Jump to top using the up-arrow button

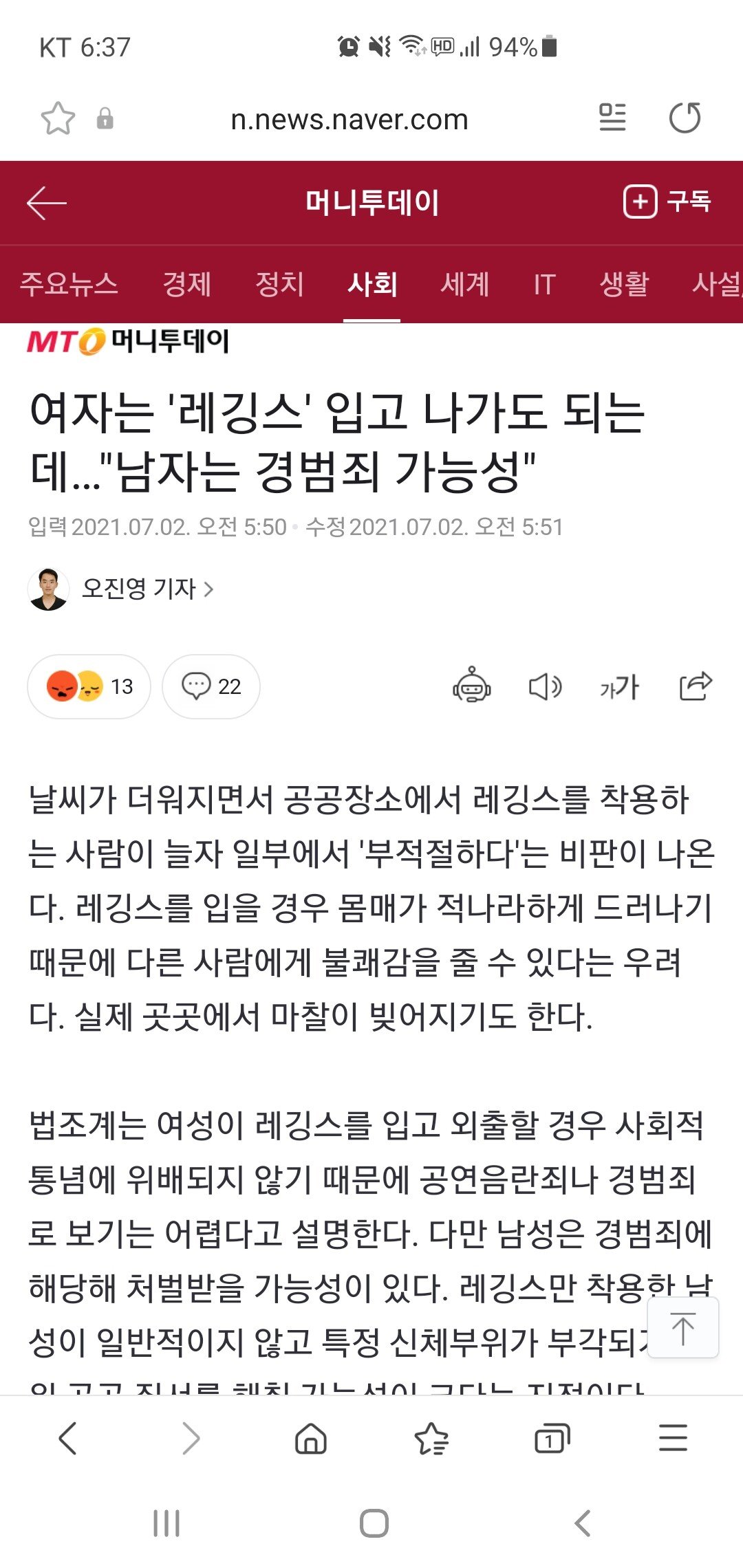point(682,1328)
